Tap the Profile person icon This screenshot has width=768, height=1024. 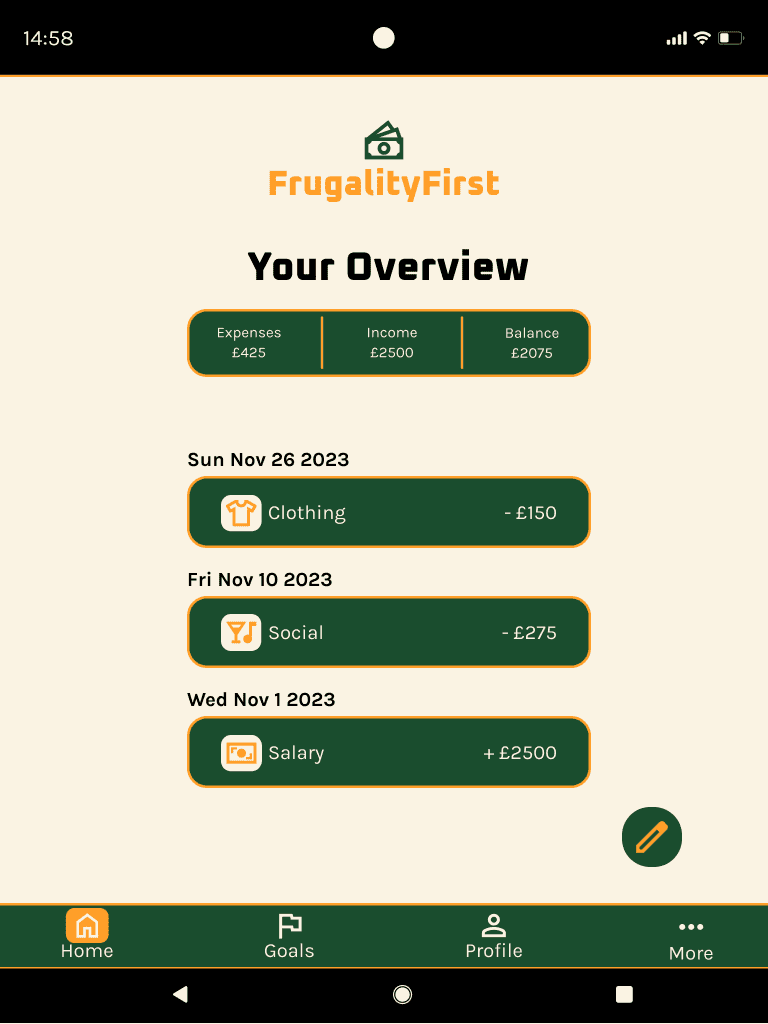pos(493,923)
